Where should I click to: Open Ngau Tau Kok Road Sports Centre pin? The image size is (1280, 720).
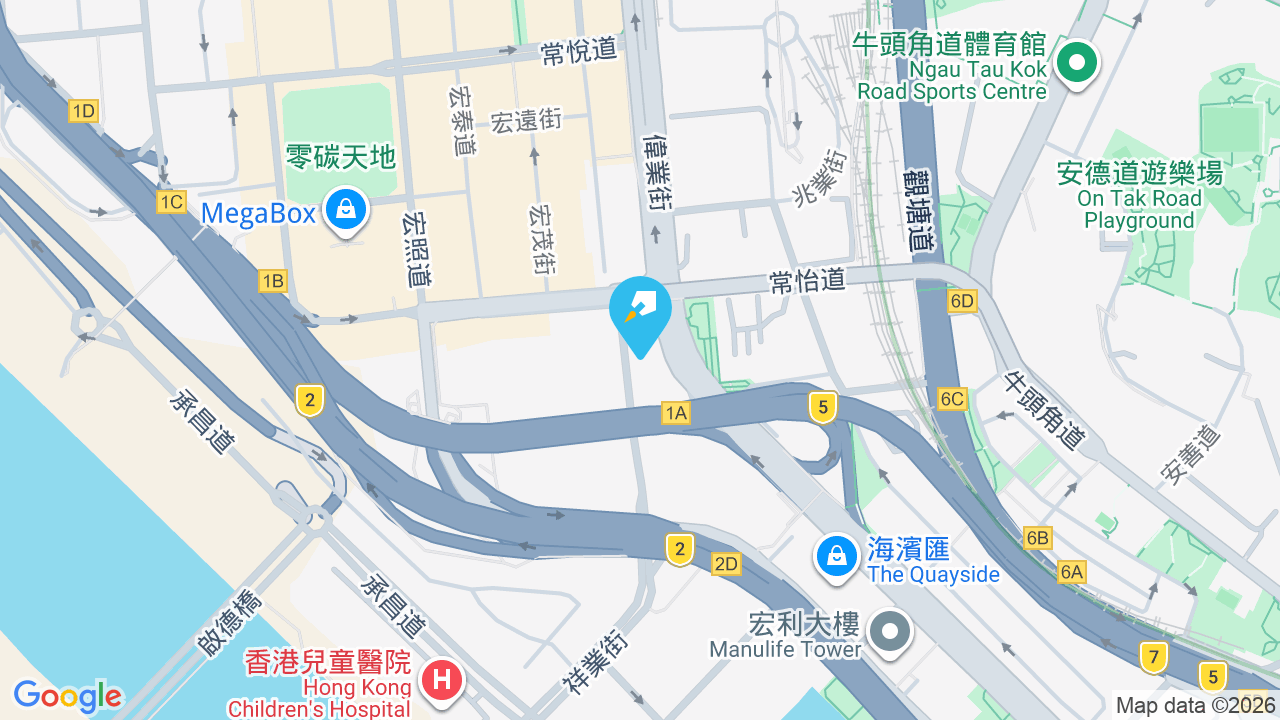1076,64
